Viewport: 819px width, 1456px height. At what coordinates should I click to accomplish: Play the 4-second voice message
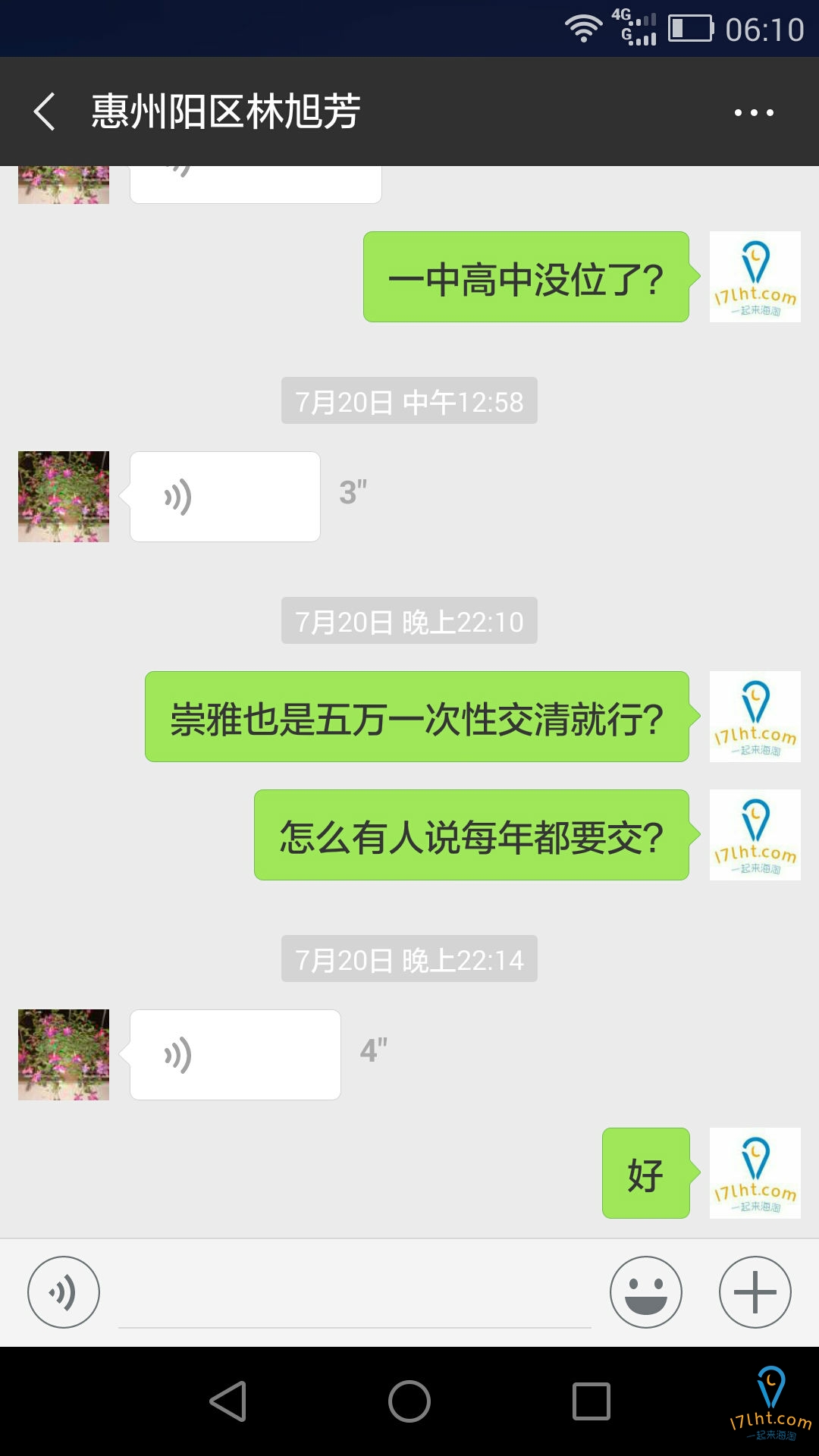[x=235, y=1055]
